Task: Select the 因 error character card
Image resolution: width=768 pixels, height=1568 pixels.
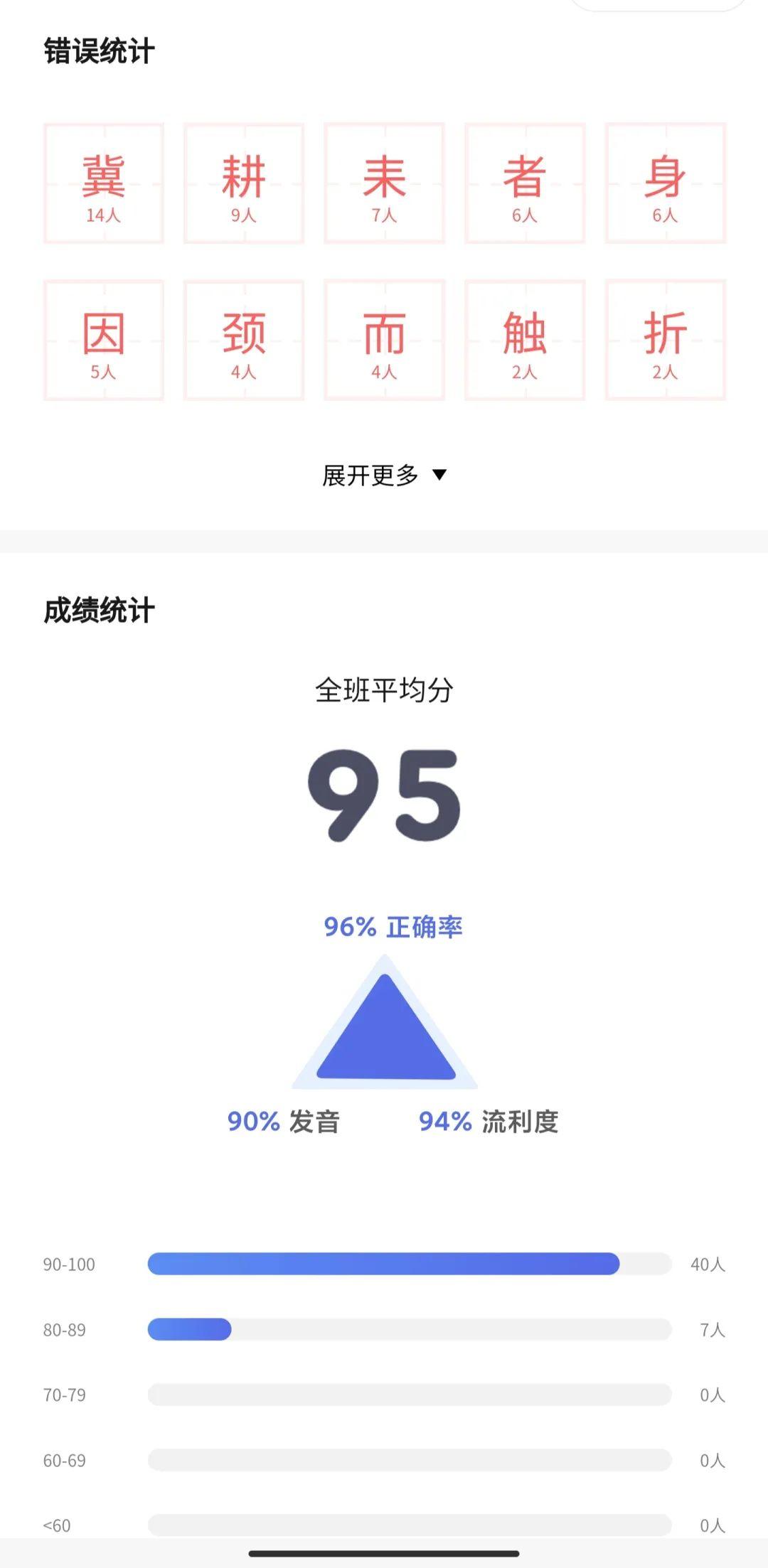Action: click(x=104, y=340)
